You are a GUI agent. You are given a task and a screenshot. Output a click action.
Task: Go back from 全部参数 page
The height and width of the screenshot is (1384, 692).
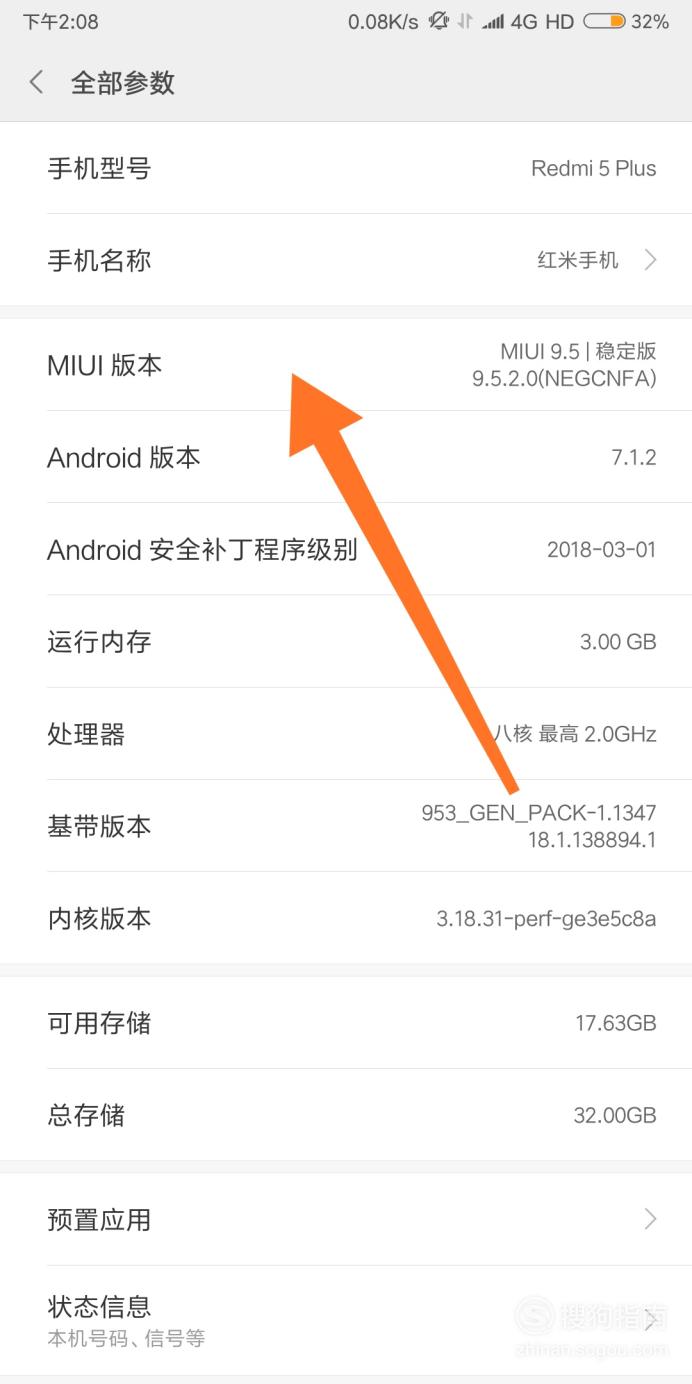[x=37, y=82]
